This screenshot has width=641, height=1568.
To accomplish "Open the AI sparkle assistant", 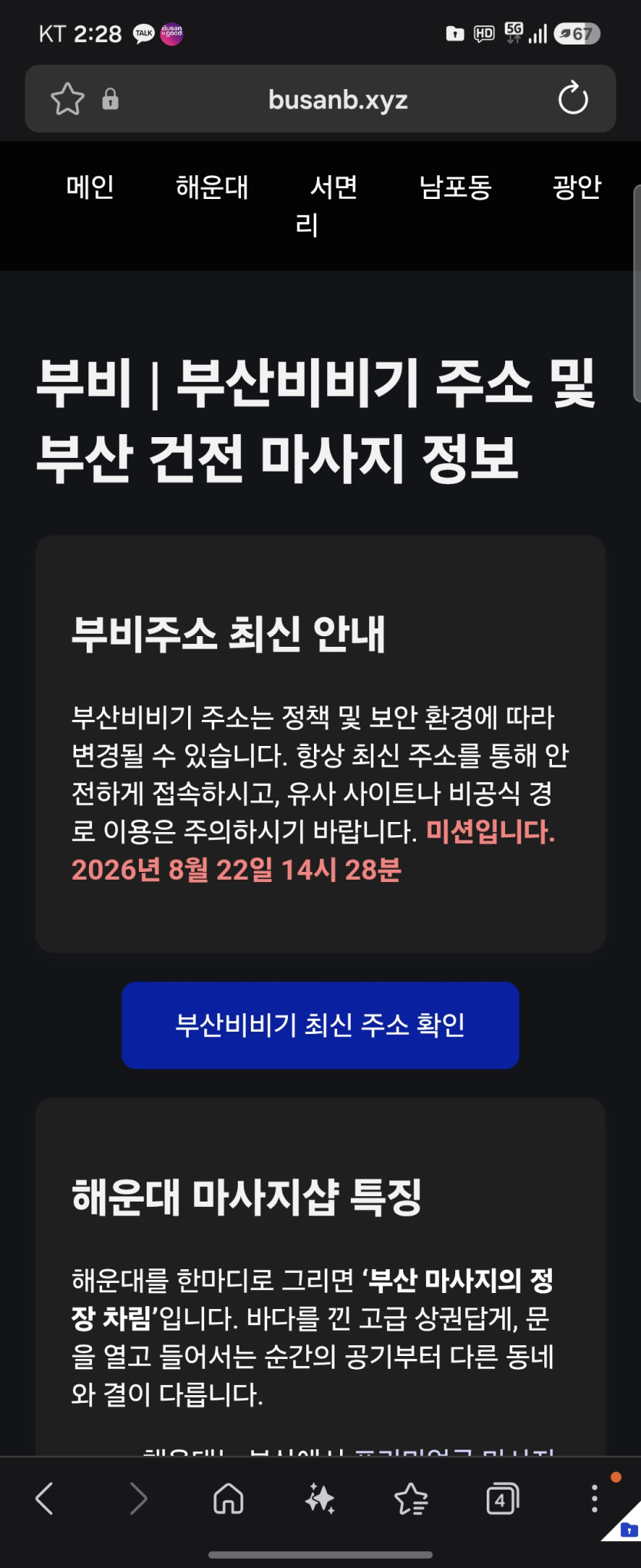I will tap(320, 1498).
